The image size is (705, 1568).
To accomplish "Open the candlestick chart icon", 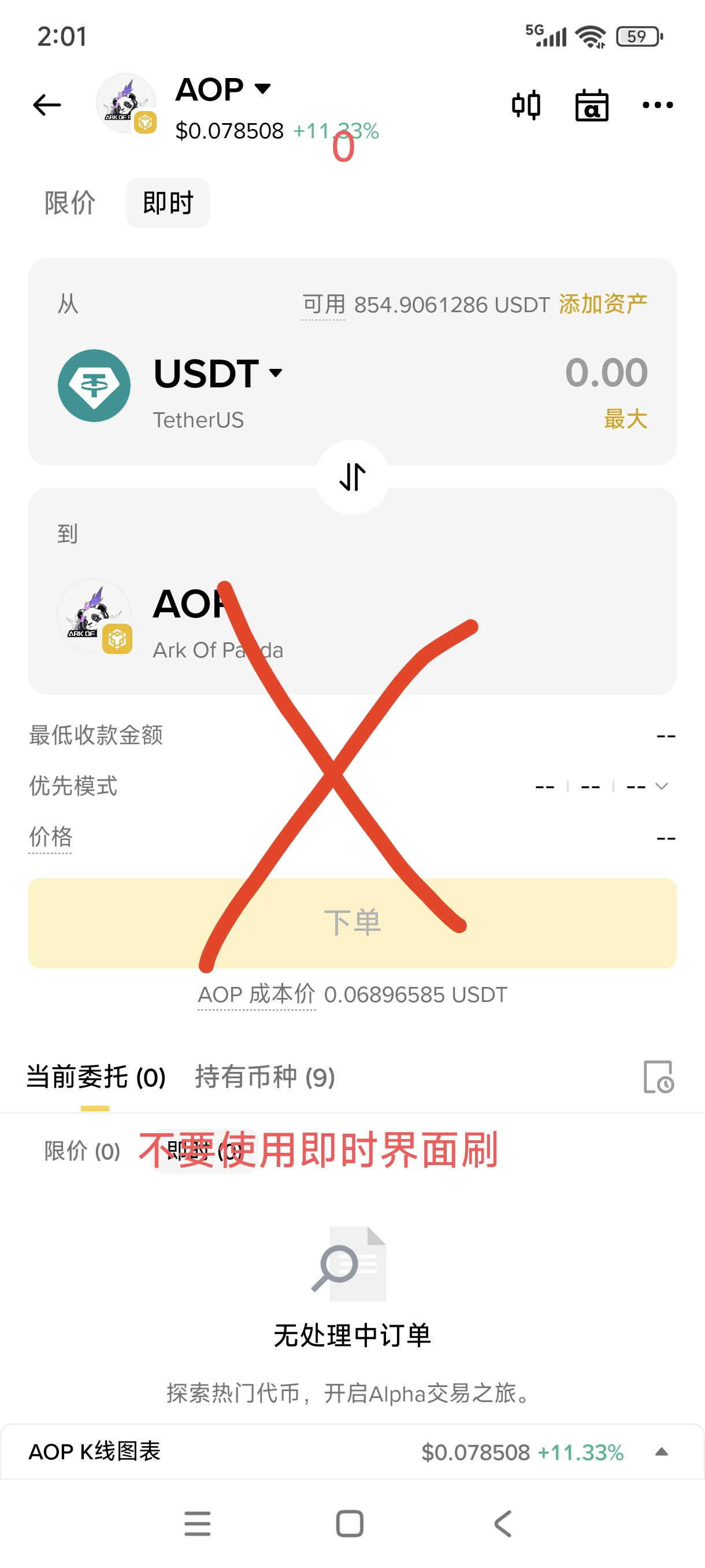I will point(525,105).
